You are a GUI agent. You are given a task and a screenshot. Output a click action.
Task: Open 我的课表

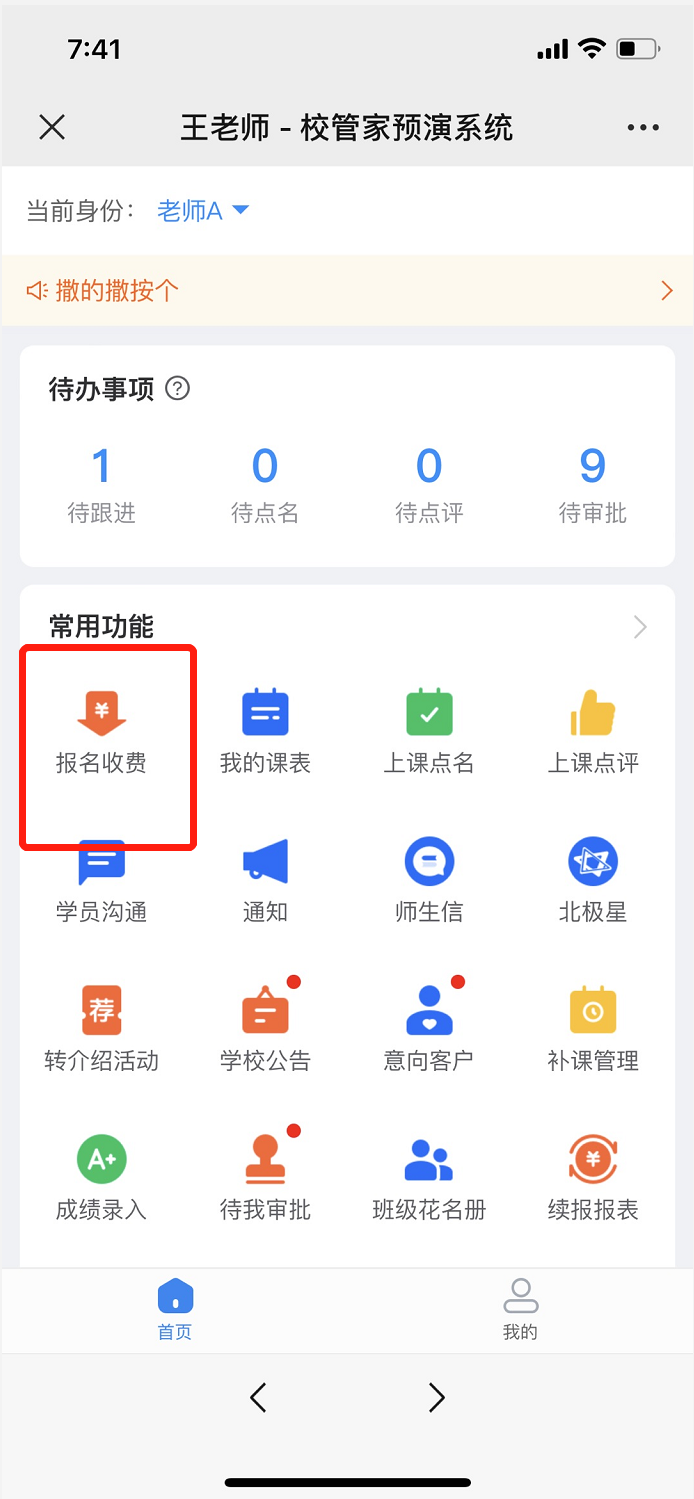point(265,730)
